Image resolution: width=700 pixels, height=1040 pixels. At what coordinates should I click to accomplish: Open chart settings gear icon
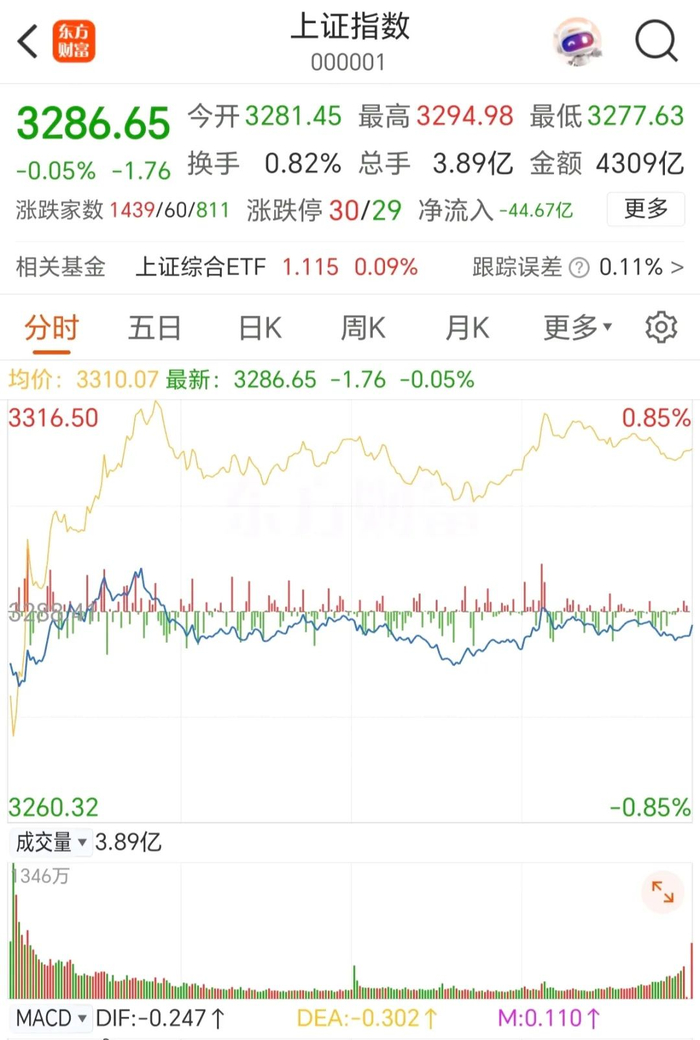click(x=661, y=327)
